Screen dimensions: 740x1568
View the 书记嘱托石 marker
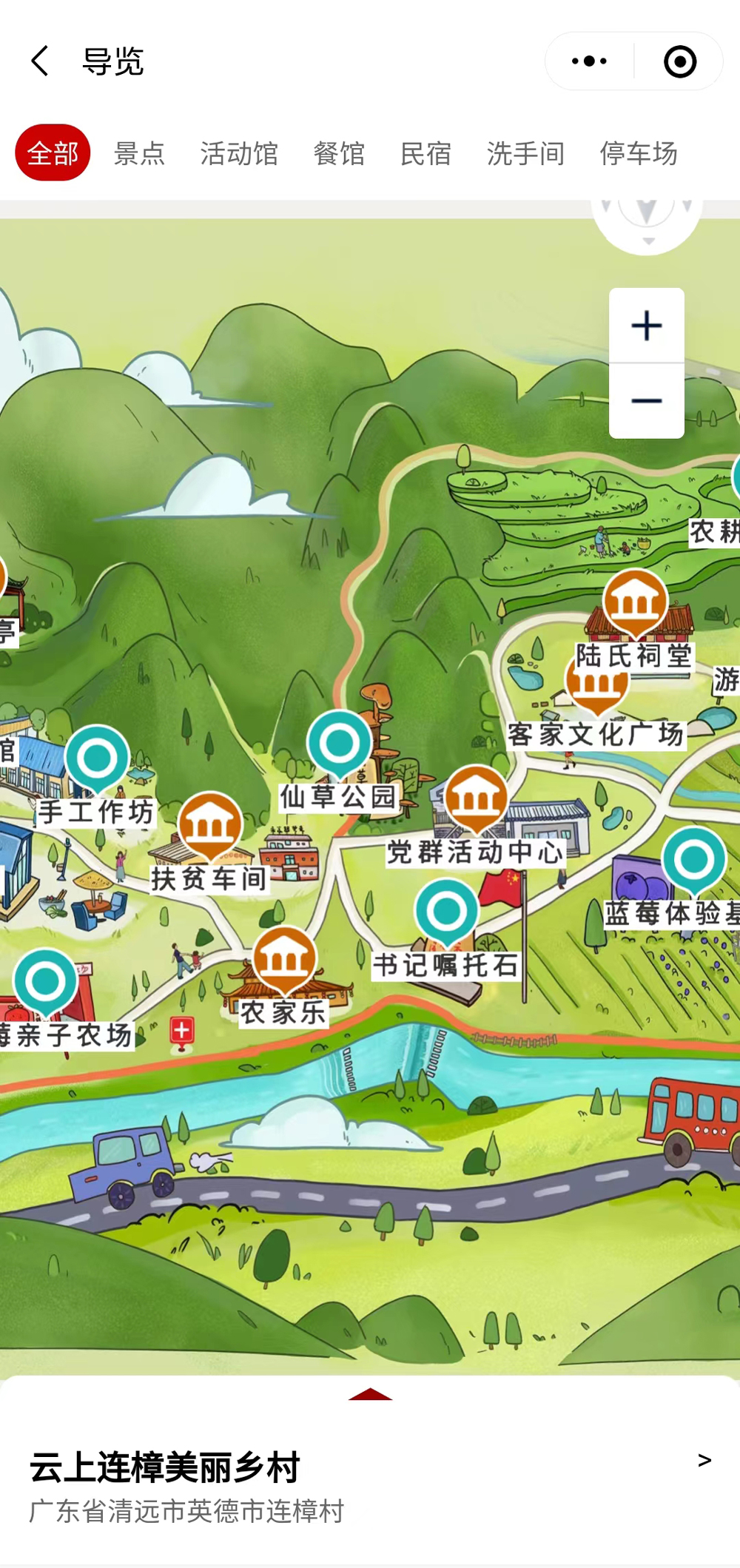point(446,912)
